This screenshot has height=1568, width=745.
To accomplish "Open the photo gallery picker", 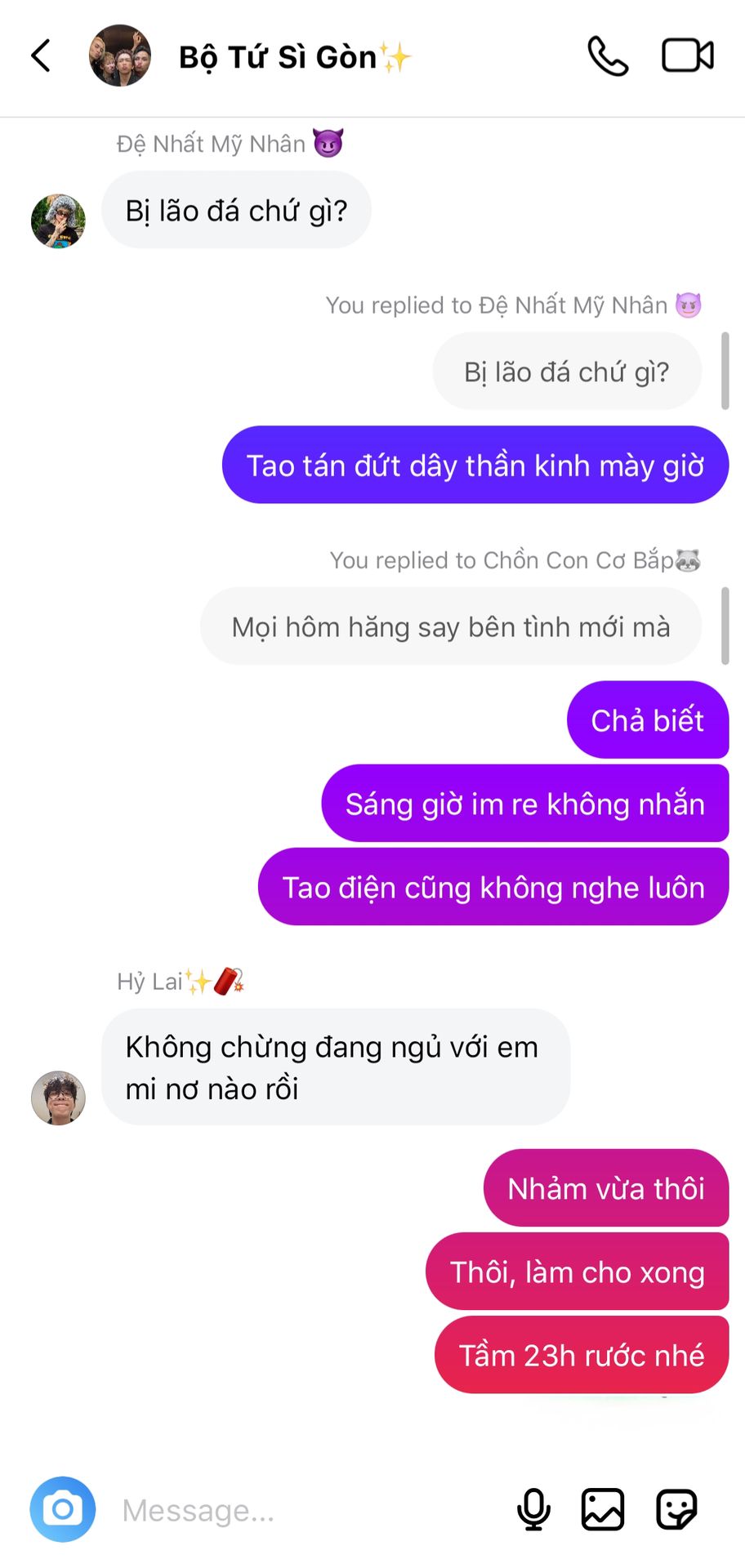I will [x=603, y=1509].
